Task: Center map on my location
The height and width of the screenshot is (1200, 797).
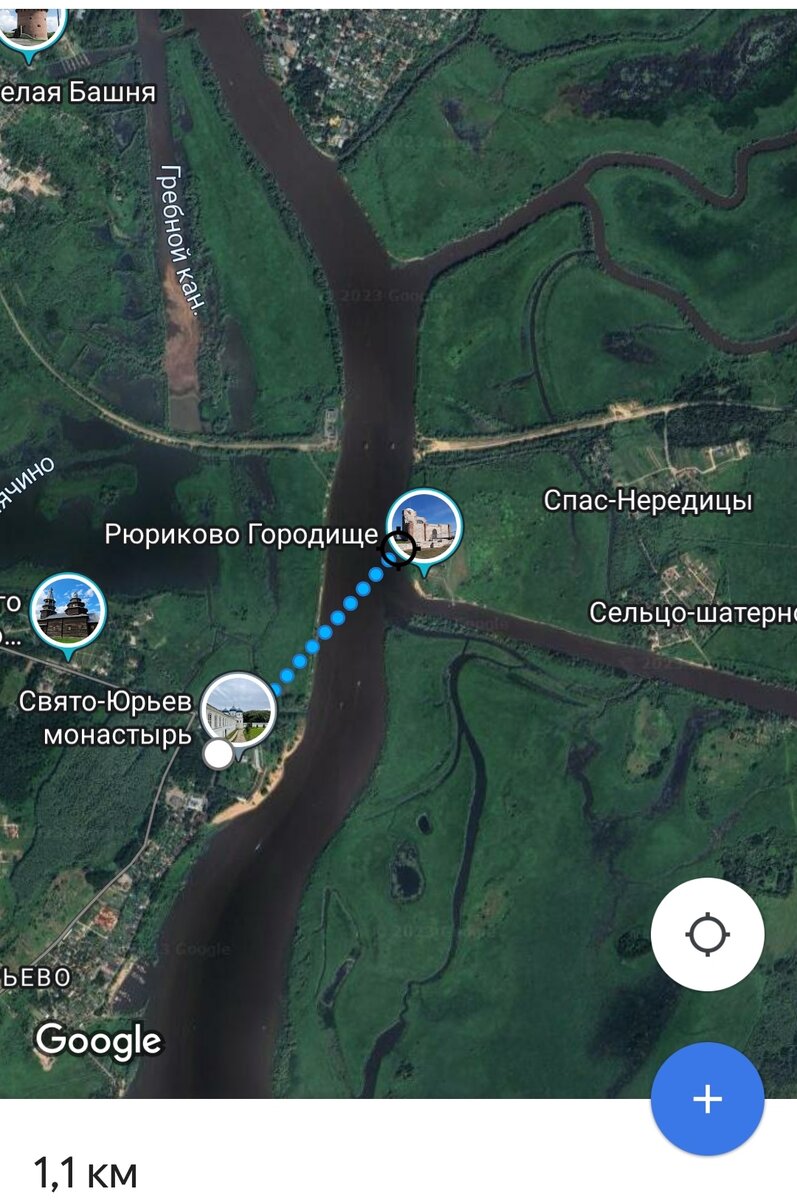Action: point(707,935)
